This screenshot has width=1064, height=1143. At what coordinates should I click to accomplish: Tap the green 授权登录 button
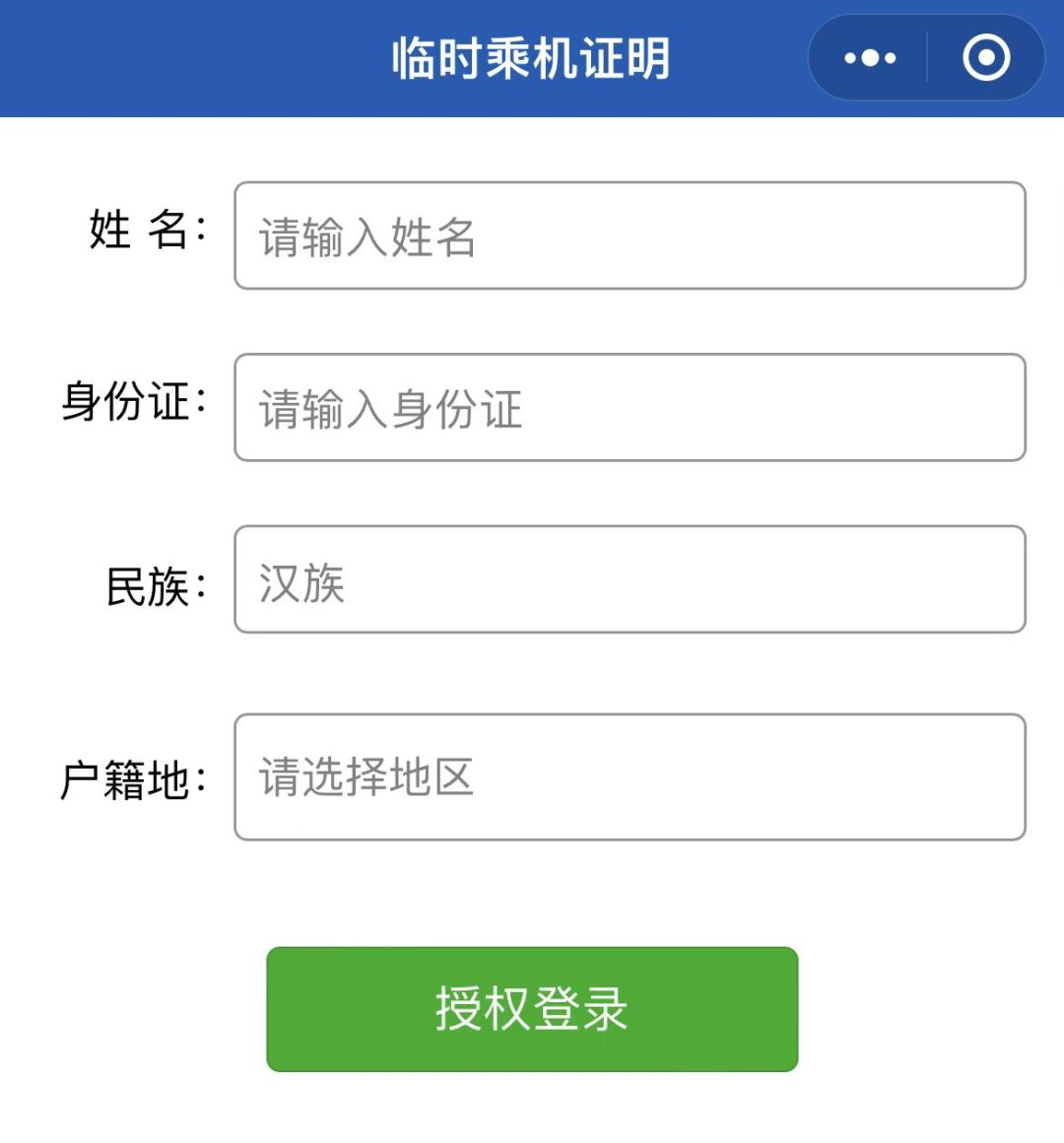[532, 1009]
